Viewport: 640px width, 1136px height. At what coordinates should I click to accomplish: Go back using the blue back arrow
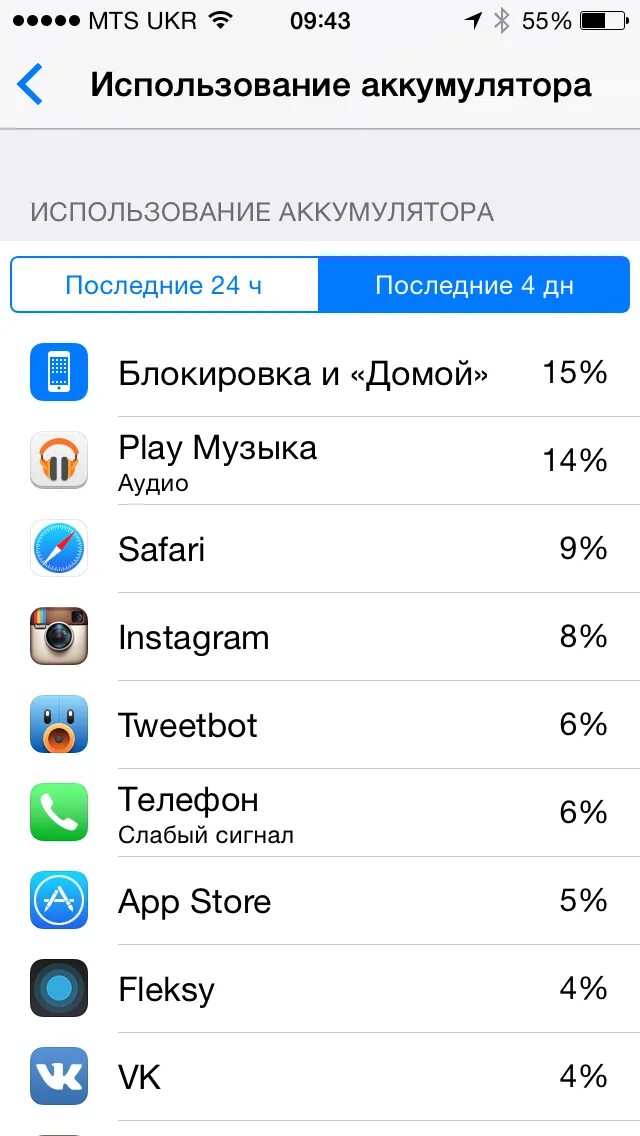click(30, 85)
